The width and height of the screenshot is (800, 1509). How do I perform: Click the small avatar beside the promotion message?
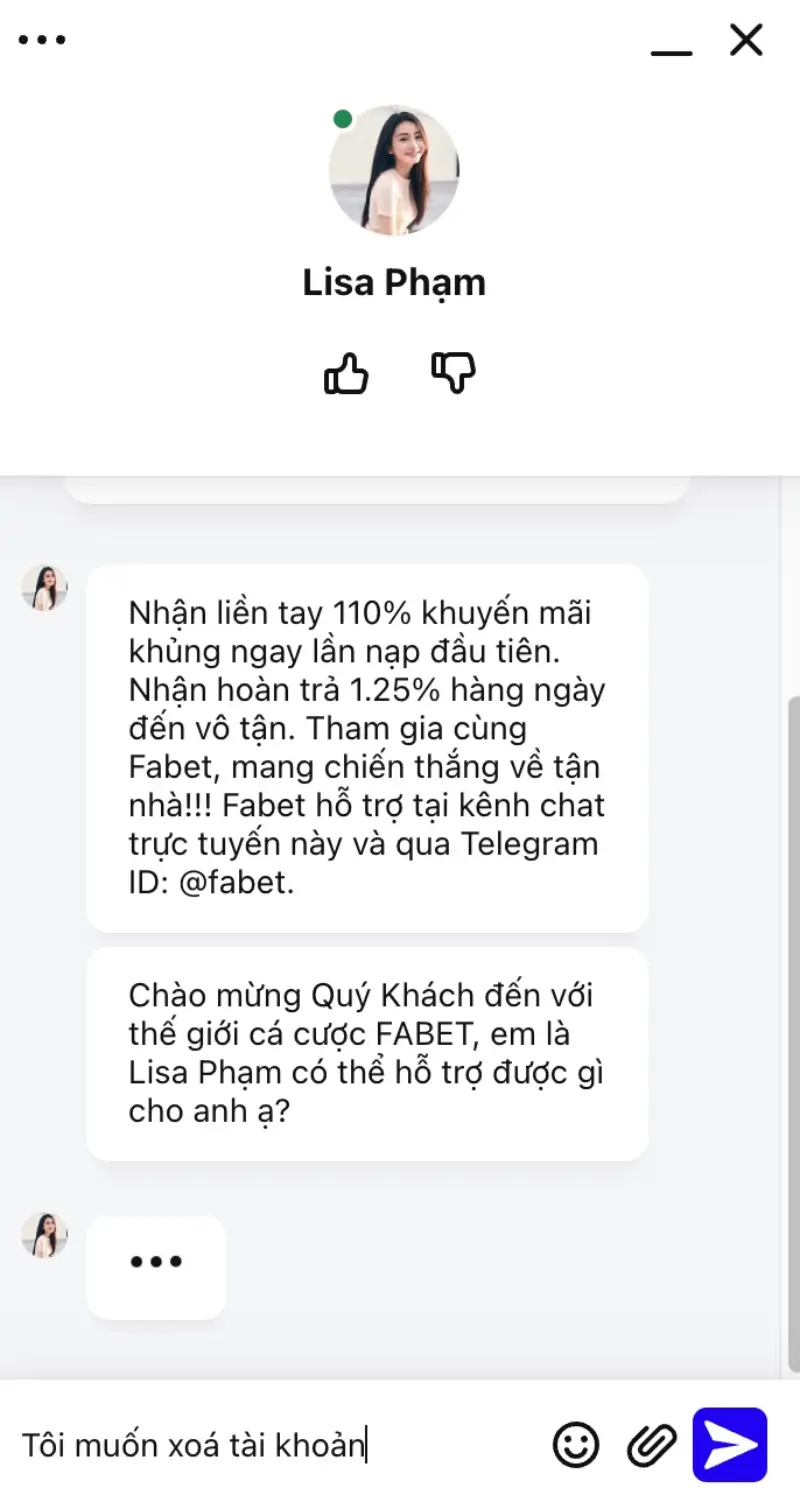pos(45,588)
